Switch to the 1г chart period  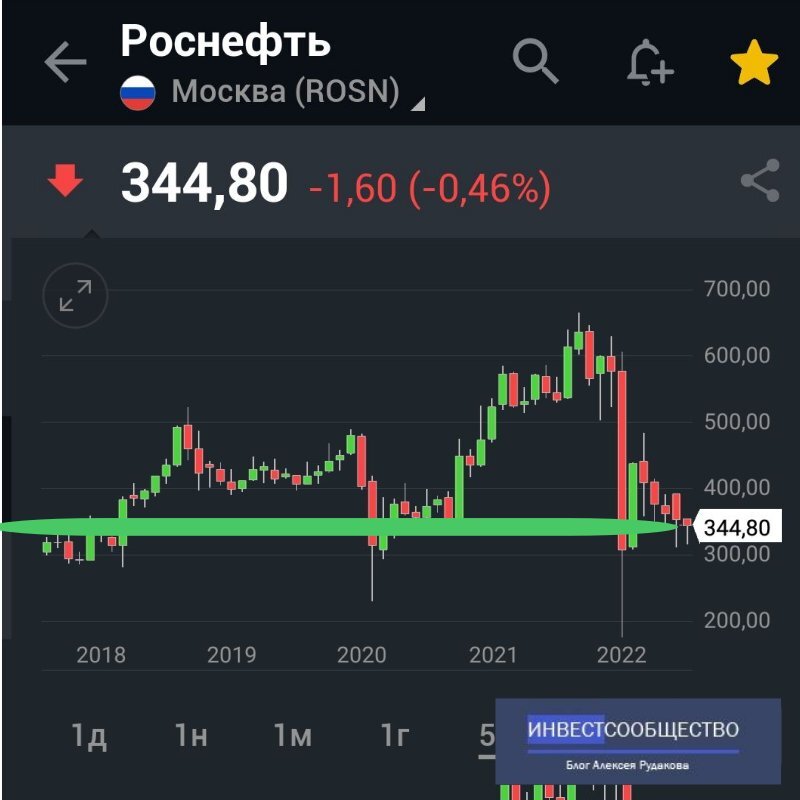[x=395, y=737]
